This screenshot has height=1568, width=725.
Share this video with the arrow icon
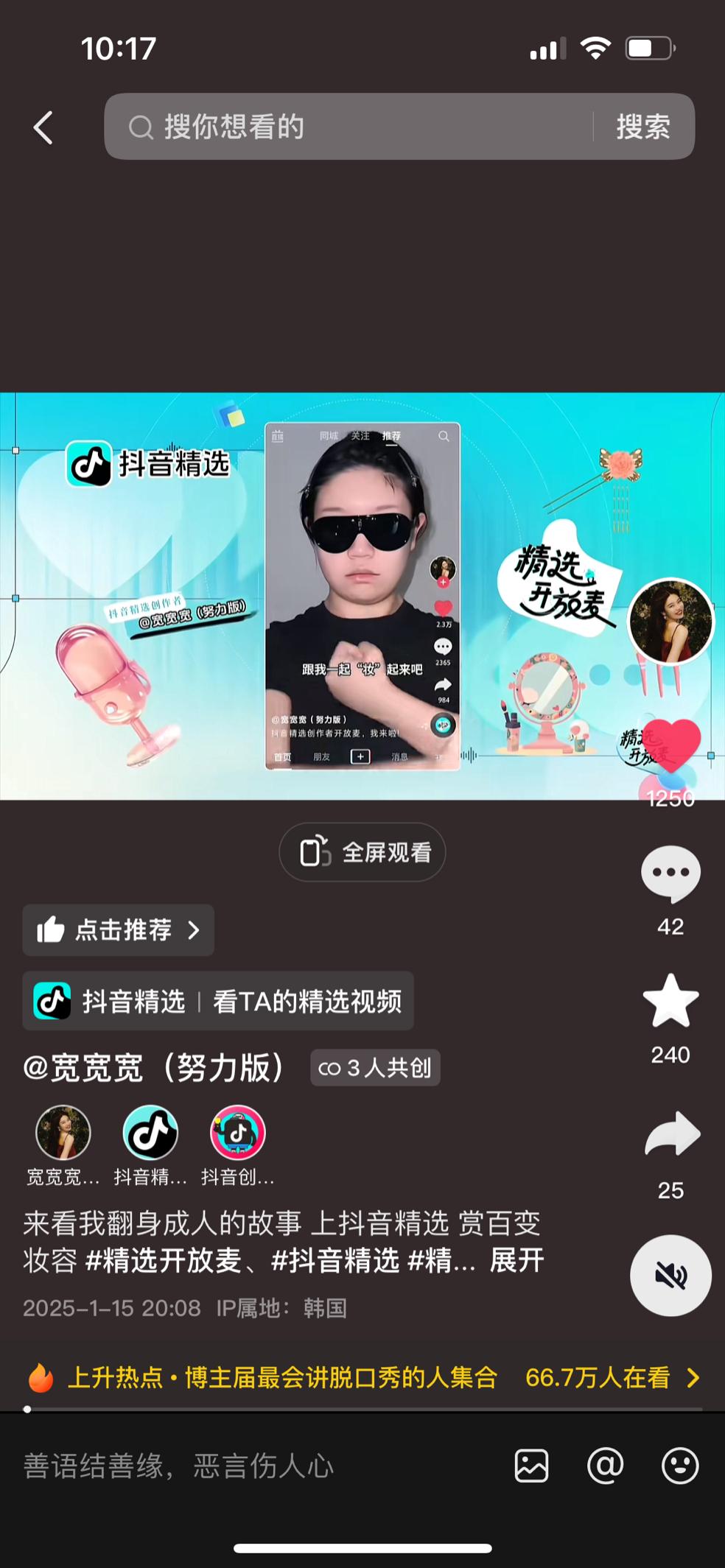coord(671,1134)
